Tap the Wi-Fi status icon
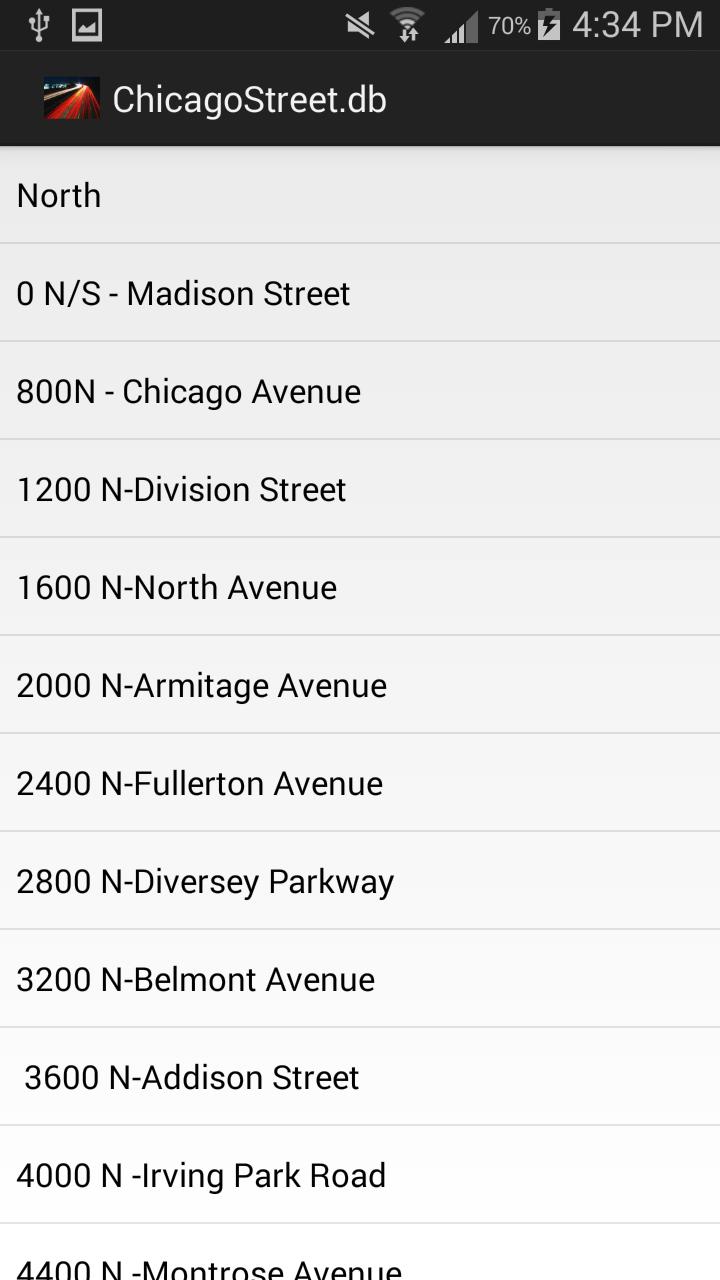The image size is (720, 1280). pos(408,24)
